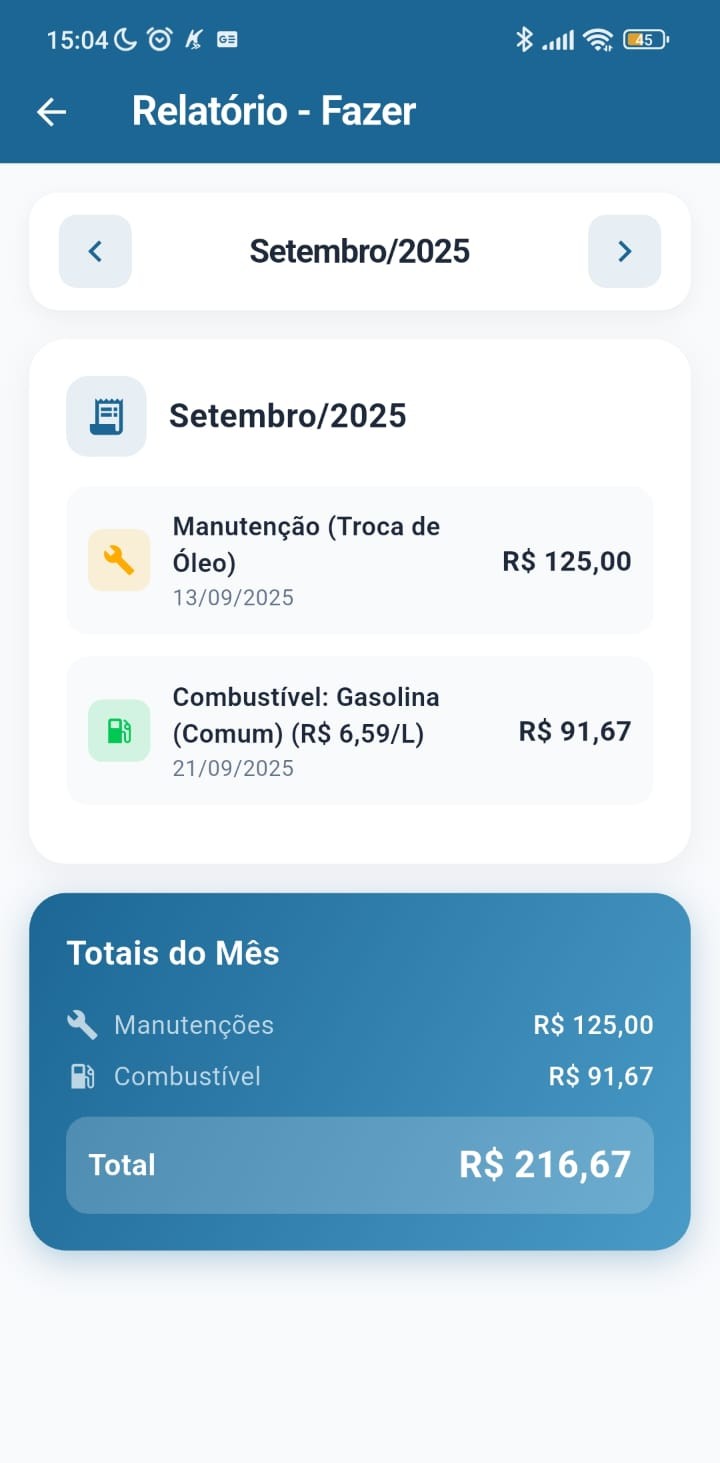
Task: Tap the R$ 125,00 maintenance amount
Action: [567, 560]
